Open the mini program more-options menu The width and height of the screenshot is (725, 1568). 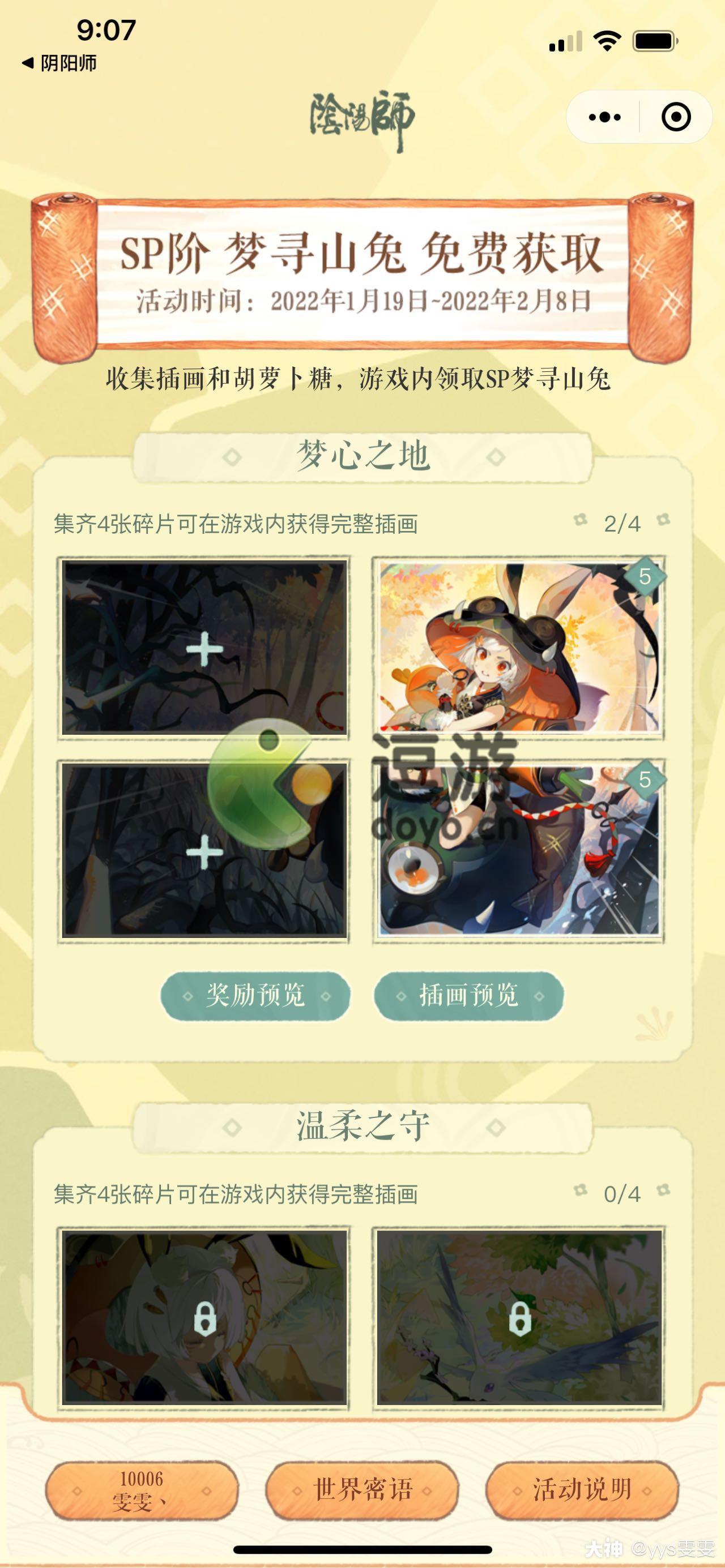[604, 117]
